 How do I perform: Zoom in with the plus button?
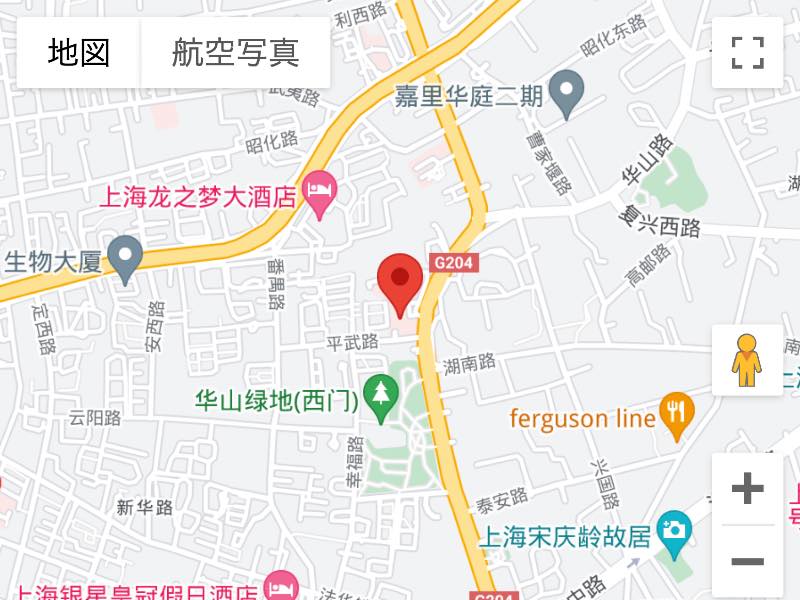tap(747, 489)
